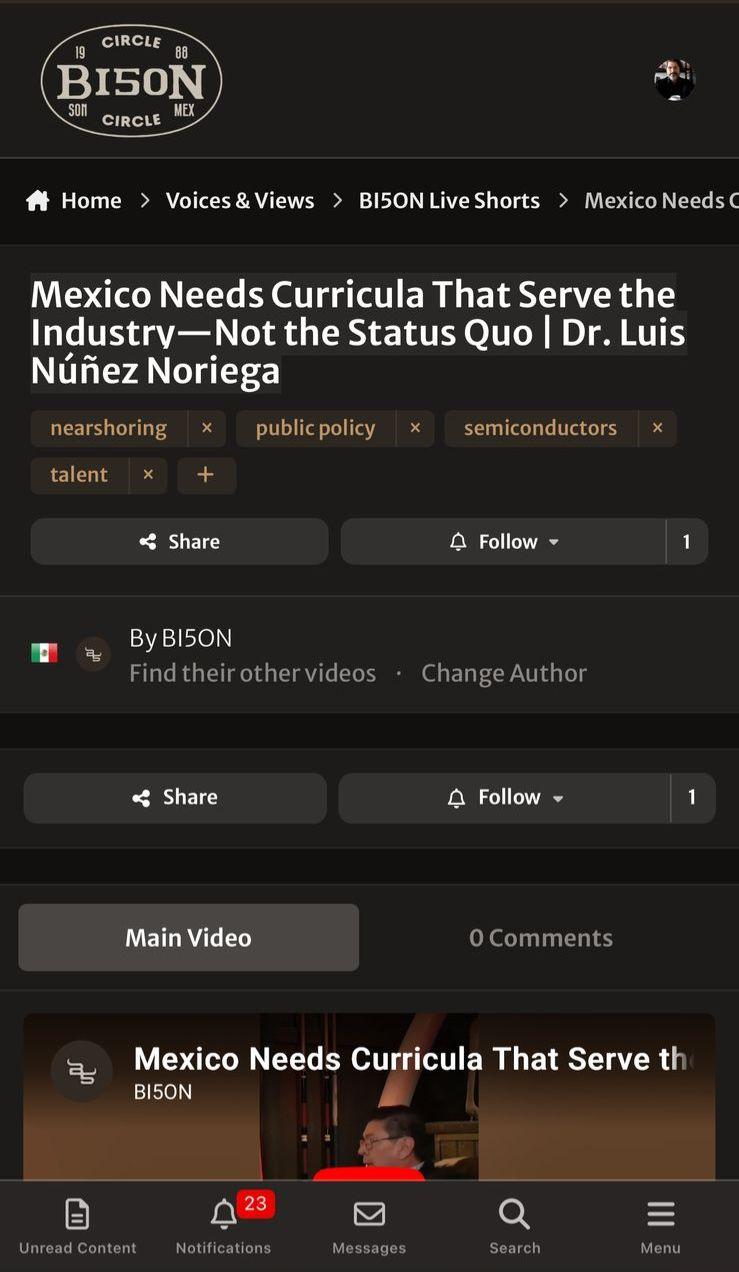
Task: Open the BI5ON Live Shorts breadcrumb
Action: coord(449,201)
